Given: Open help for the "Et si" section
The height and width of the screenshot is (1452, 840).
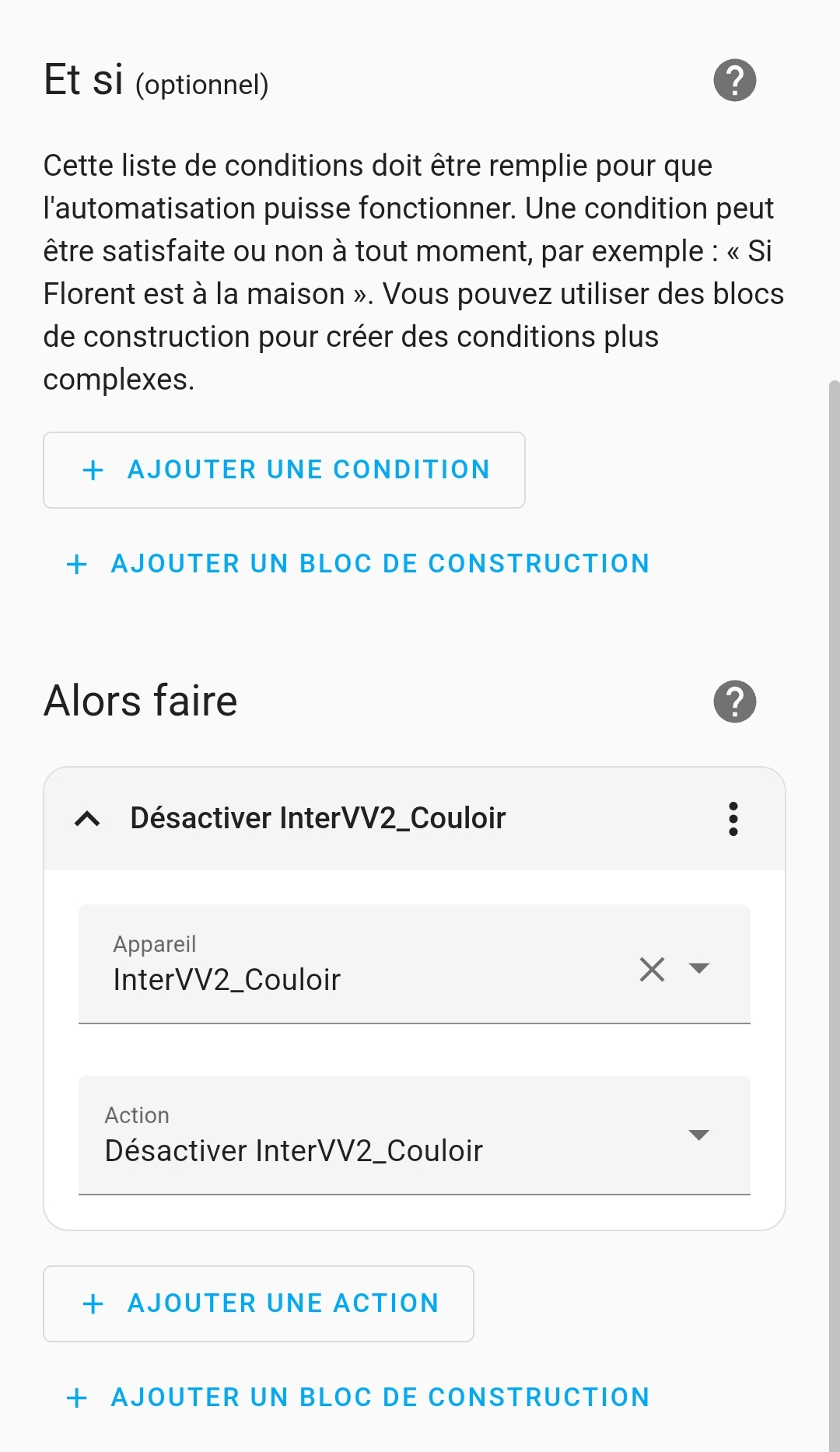Looking at the screenshot, I should click(734, 80).
